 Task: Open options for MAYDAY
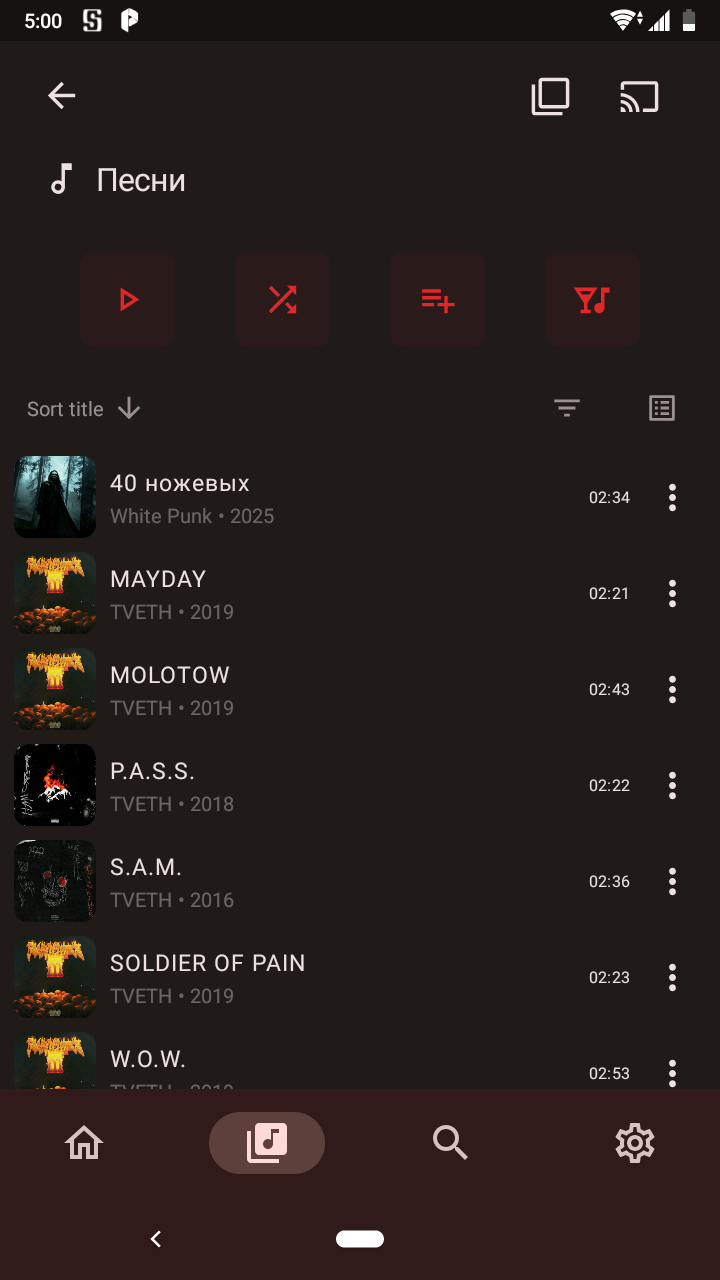672,593
